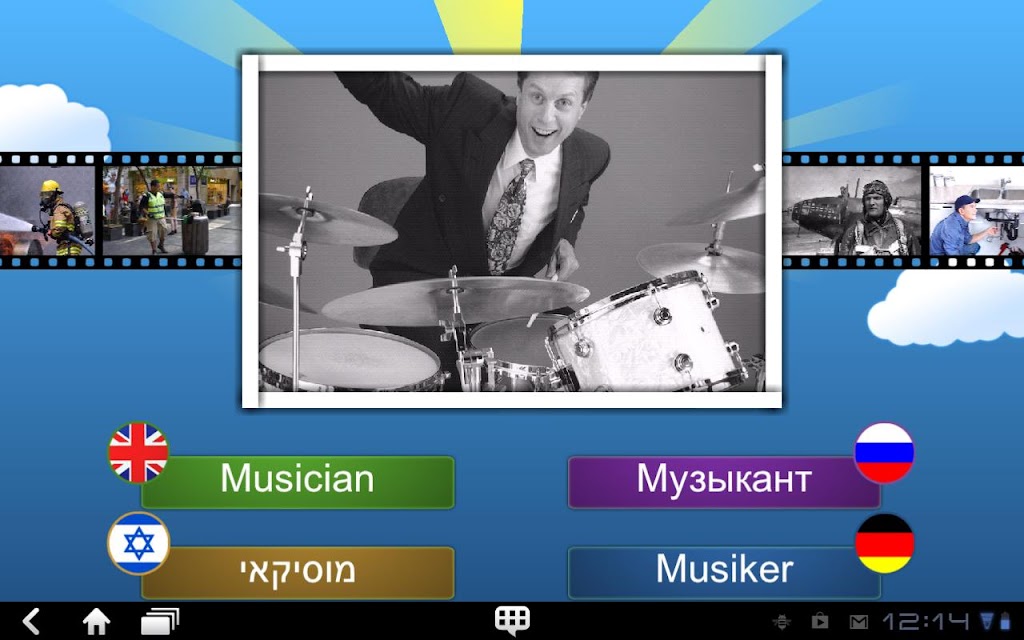
Task: Open the recent apps overview
Action: point(159,621)
